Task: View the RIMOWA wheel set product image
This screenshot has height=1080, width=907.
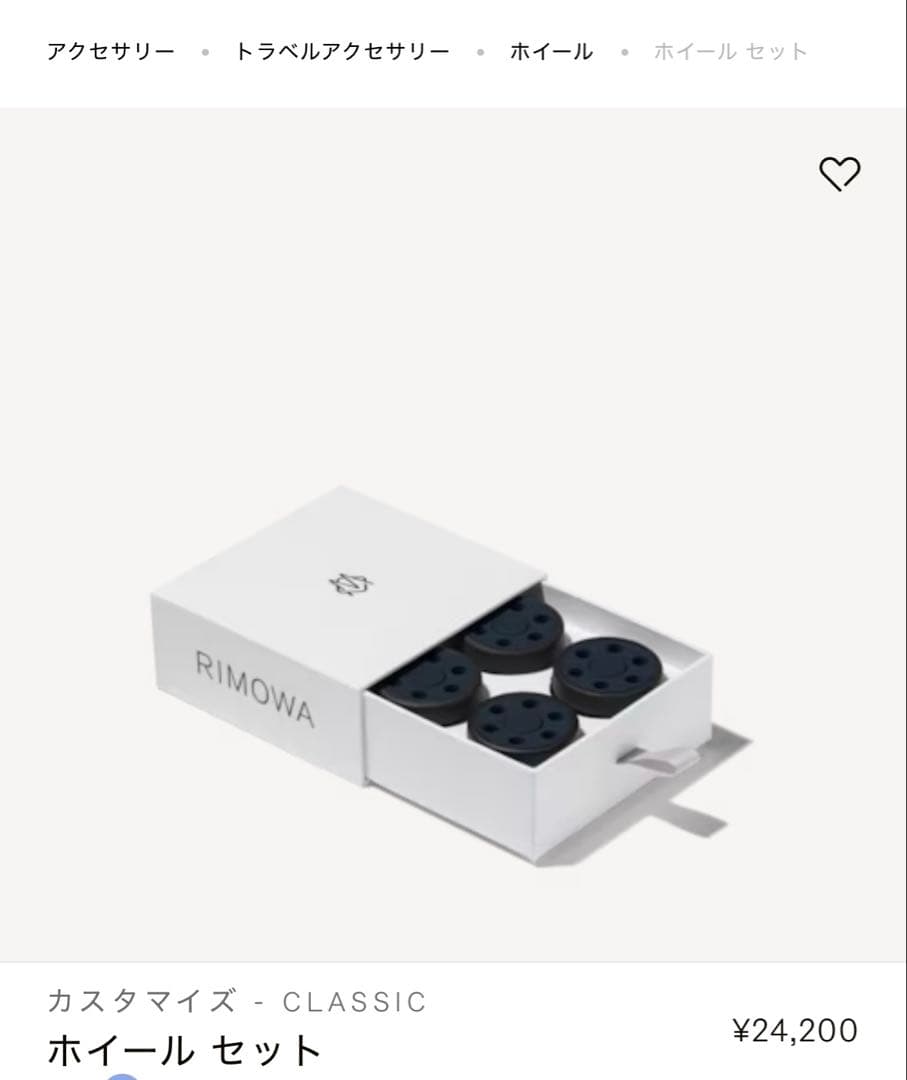Action: [x=450, y=670]
